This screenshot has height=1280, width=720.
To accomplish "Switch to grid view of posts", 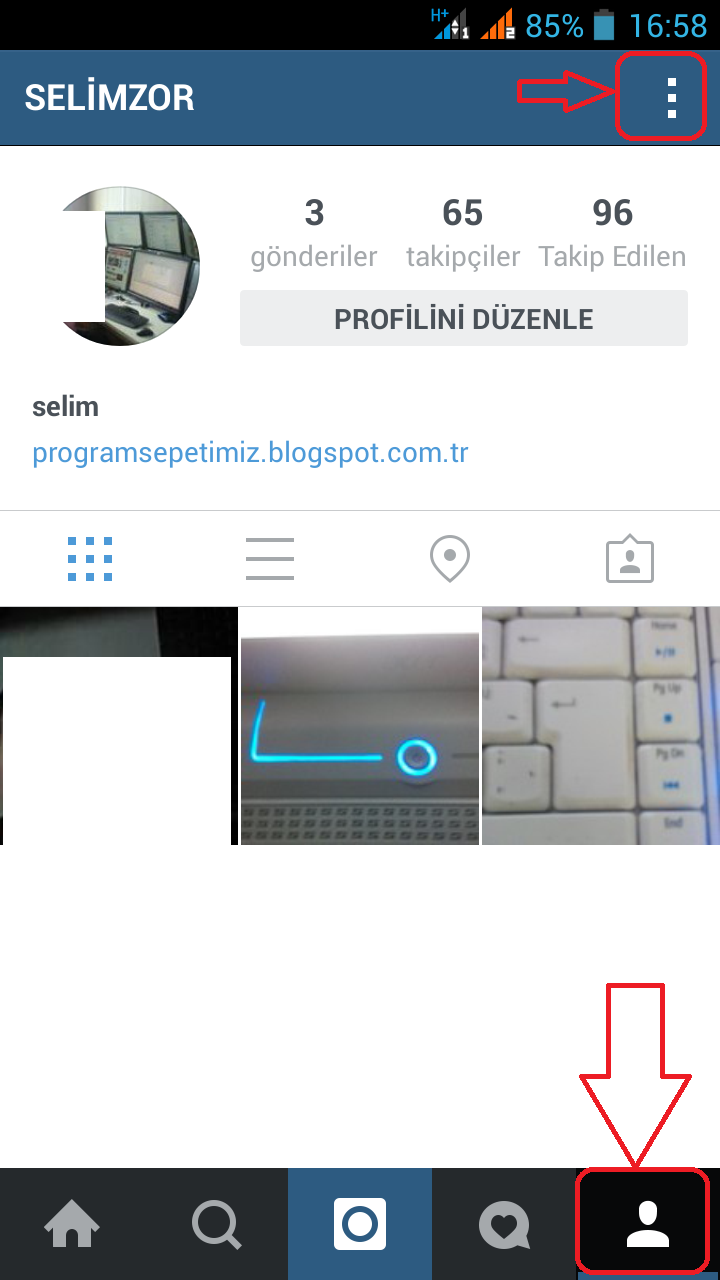I will [90, 558].
